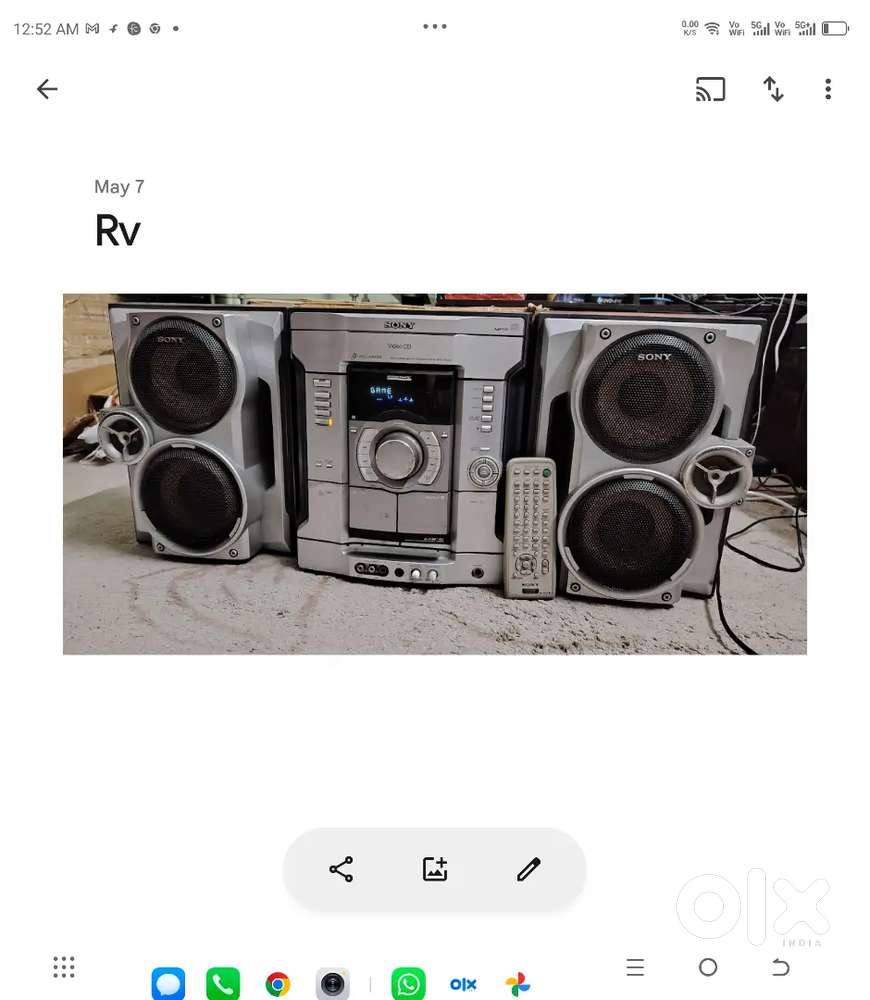Screen dimensions: 870x1000
Task: Share this album
Action: [x=341, y=869]
